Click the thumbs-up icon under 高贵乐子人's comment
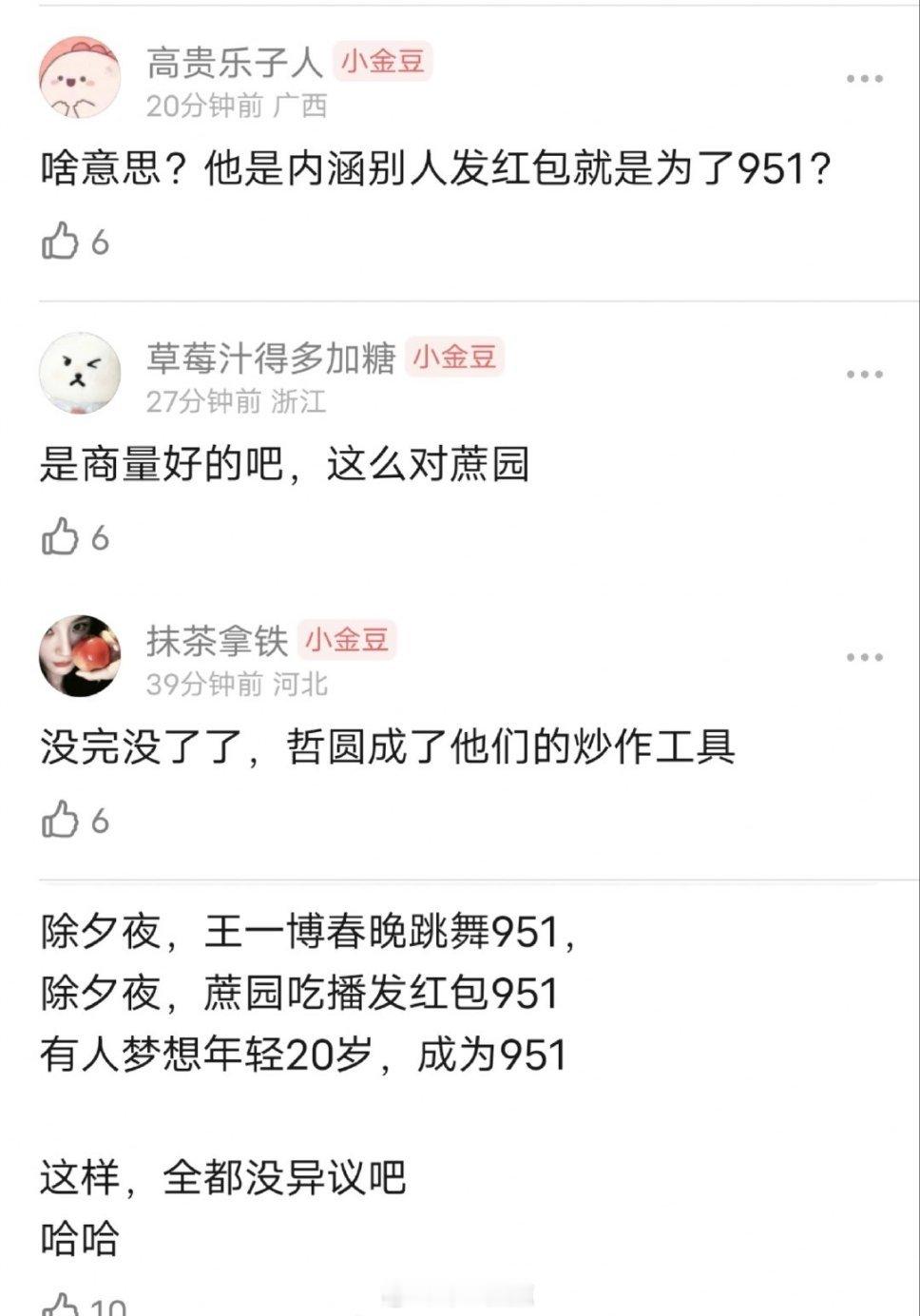 click(59, 241)
